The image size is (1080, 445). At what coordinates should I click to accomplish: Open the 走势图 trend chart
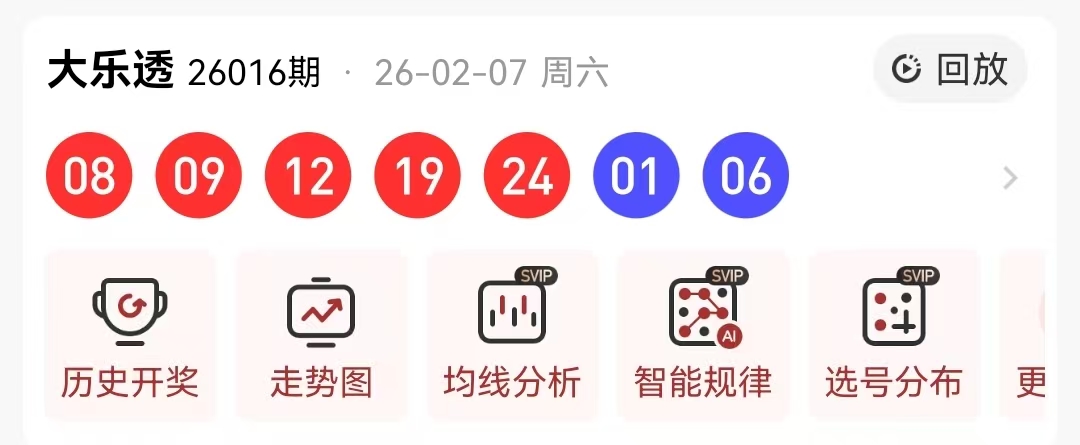321,337
